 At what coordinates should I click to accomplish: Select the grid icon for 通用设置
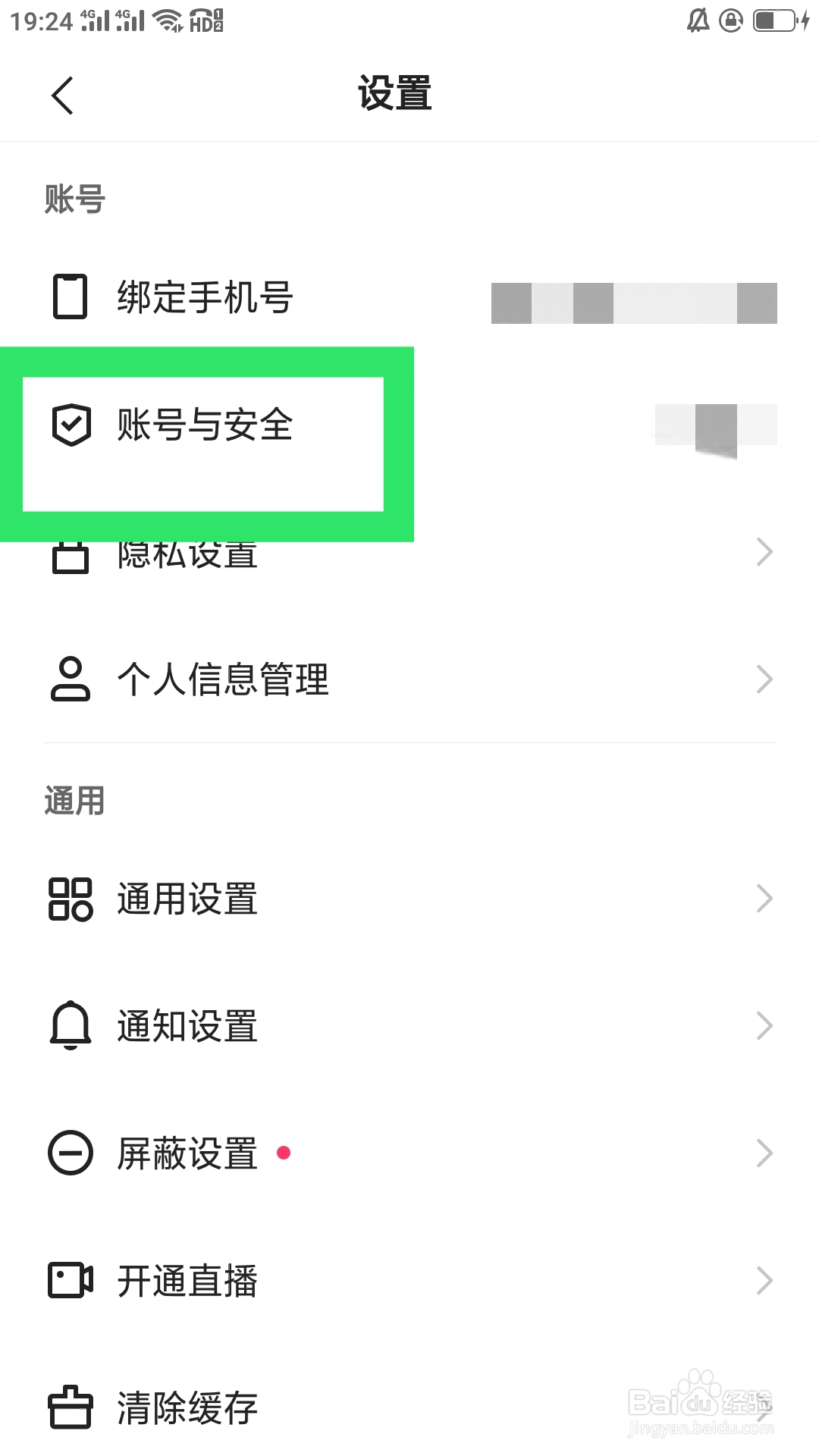[70, 899]
